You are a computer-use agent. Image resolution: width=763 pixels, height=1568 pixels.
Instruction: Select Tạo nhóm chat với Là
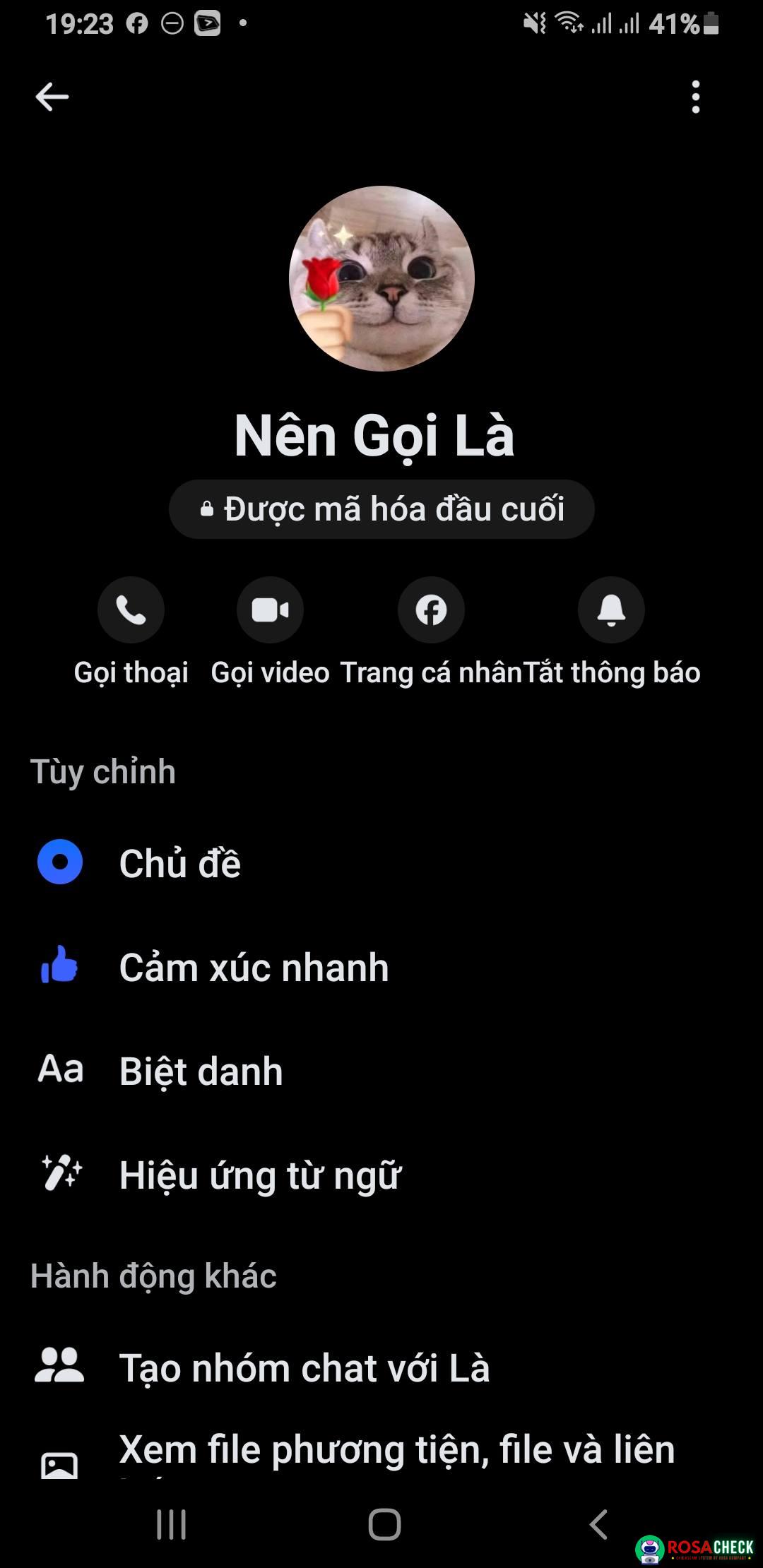(304, 1367)
